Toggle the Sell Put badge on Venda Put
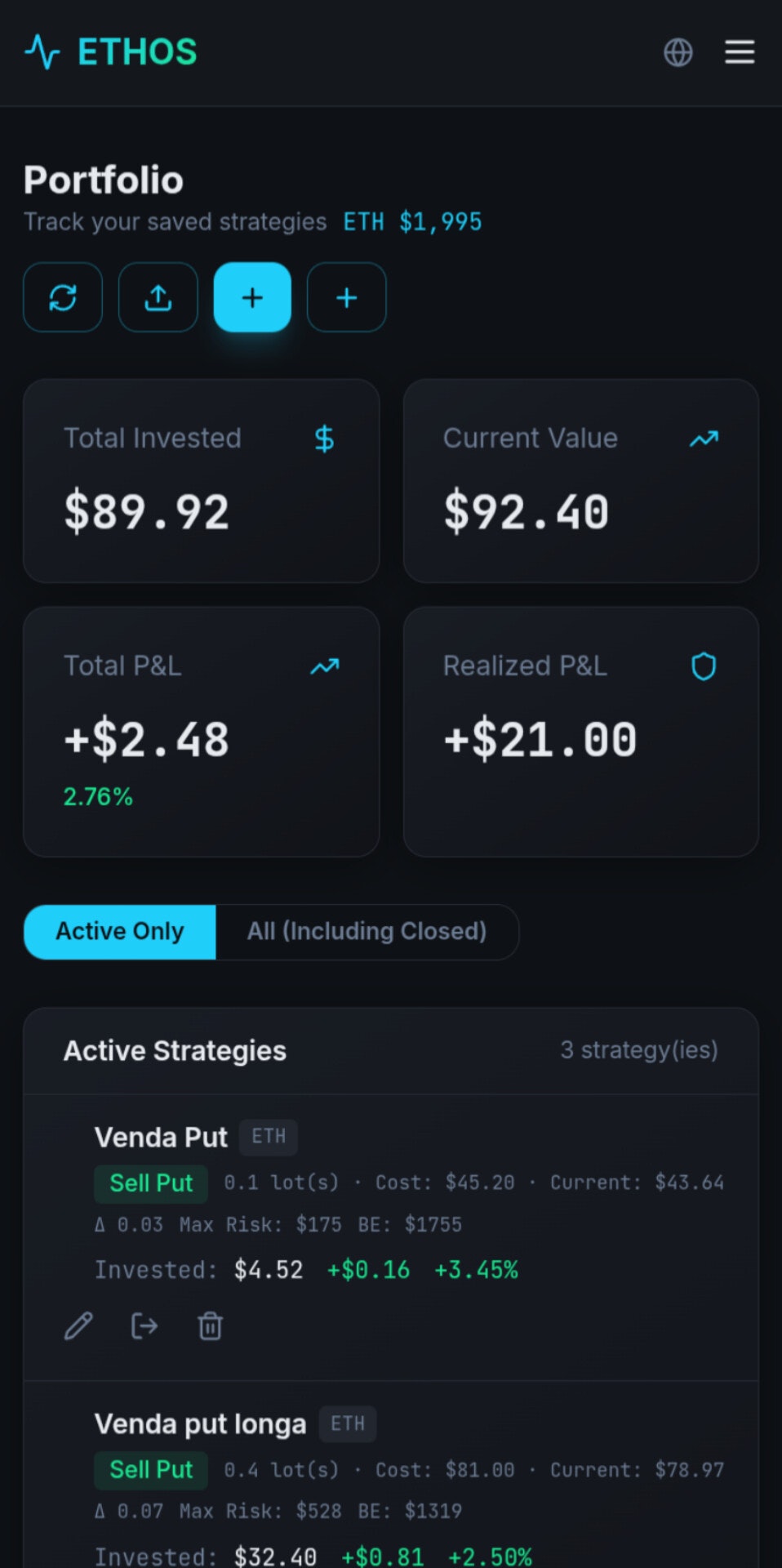782x1568 pixels. tap(150, 1183)
